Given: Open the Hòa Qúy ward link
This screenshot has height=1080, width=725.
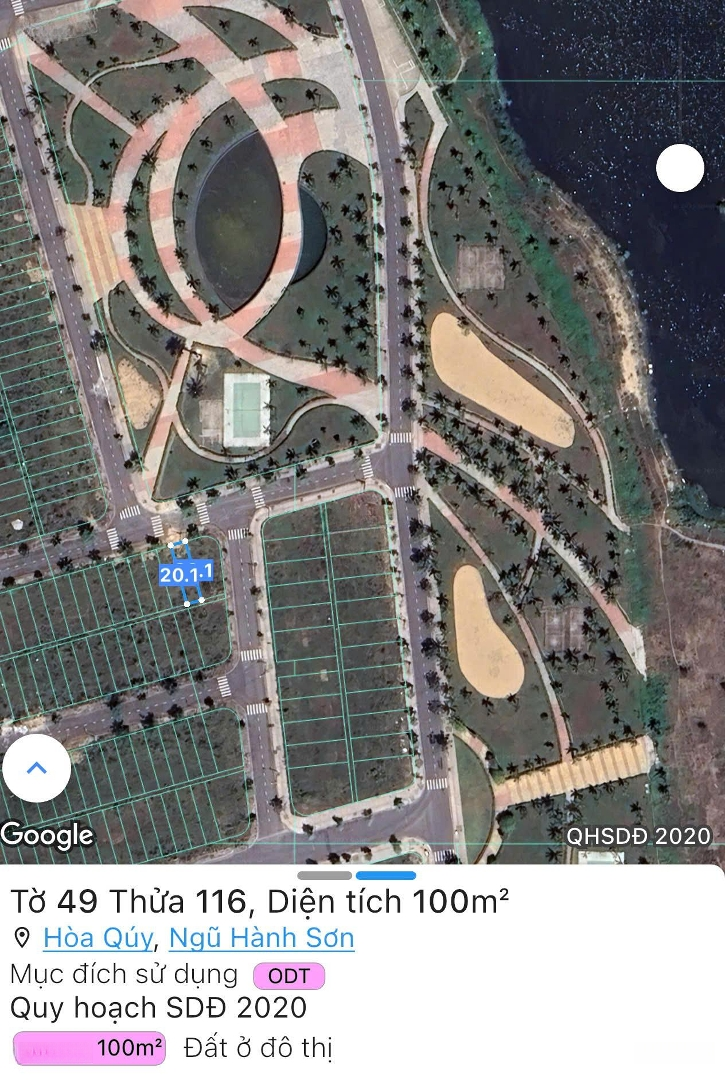Looking at the screenshot, I should [98, 938].
